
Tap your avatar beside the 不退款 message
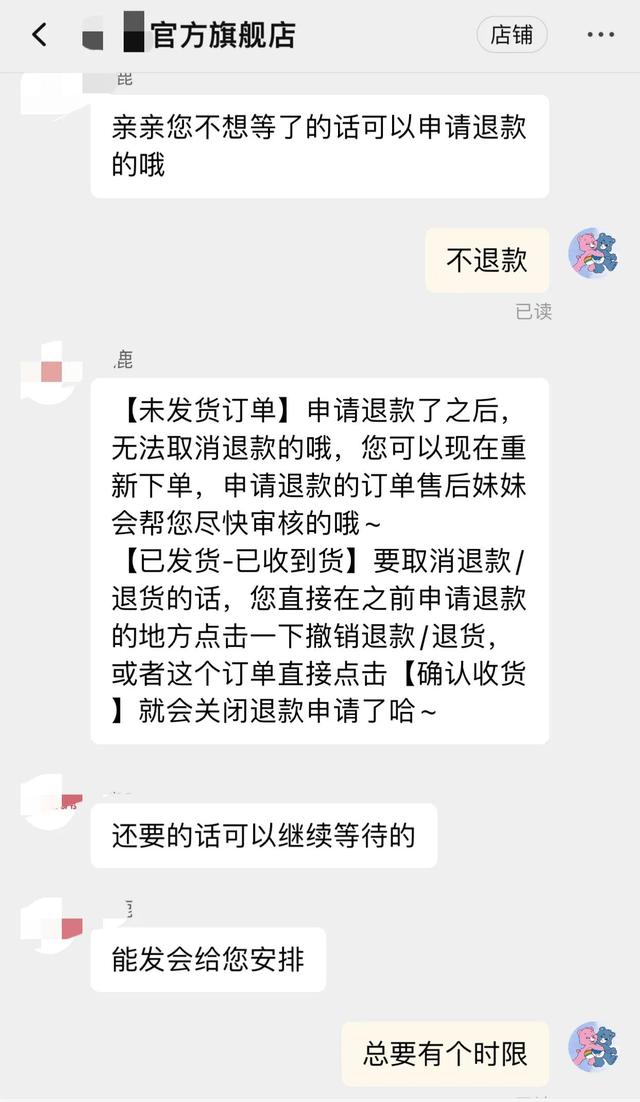click(x=593, y=253)
